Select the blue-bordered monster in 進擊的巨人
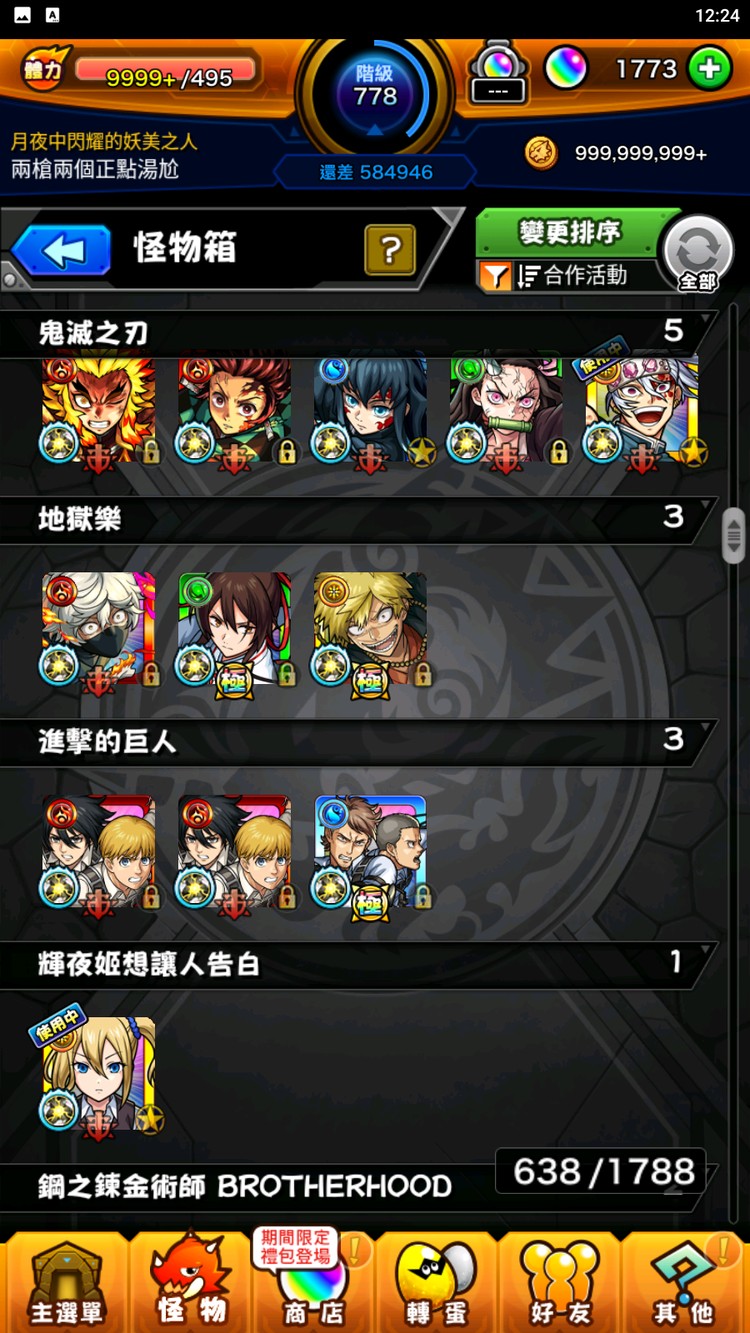Screen dimensions: 750x1333 tap(370, 852)
